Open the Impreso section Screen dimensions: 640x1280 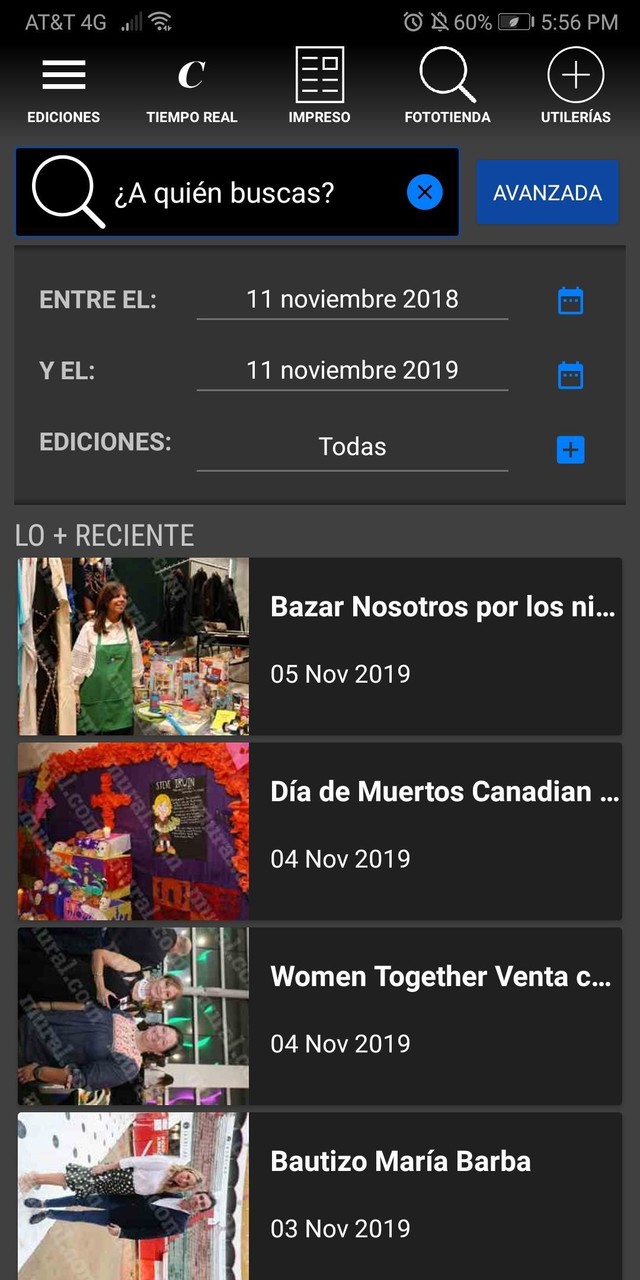pyautogui.click(x=319, y=86)
